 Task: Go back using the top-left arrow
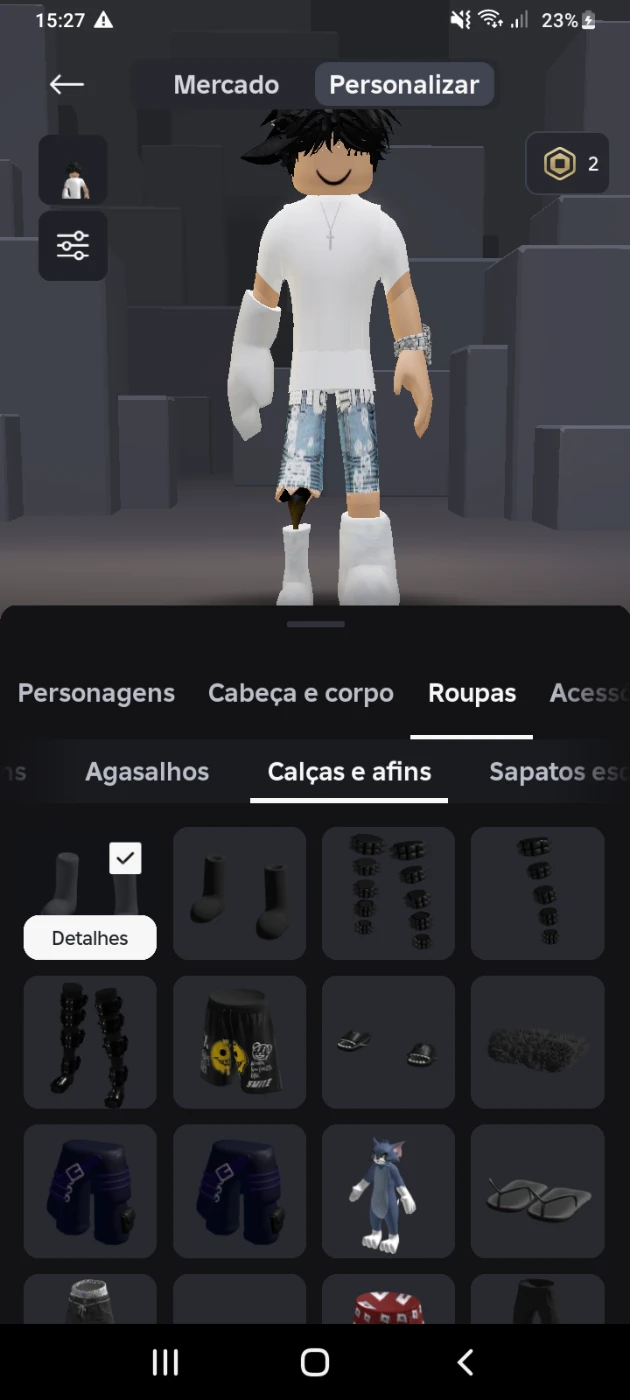67,84
